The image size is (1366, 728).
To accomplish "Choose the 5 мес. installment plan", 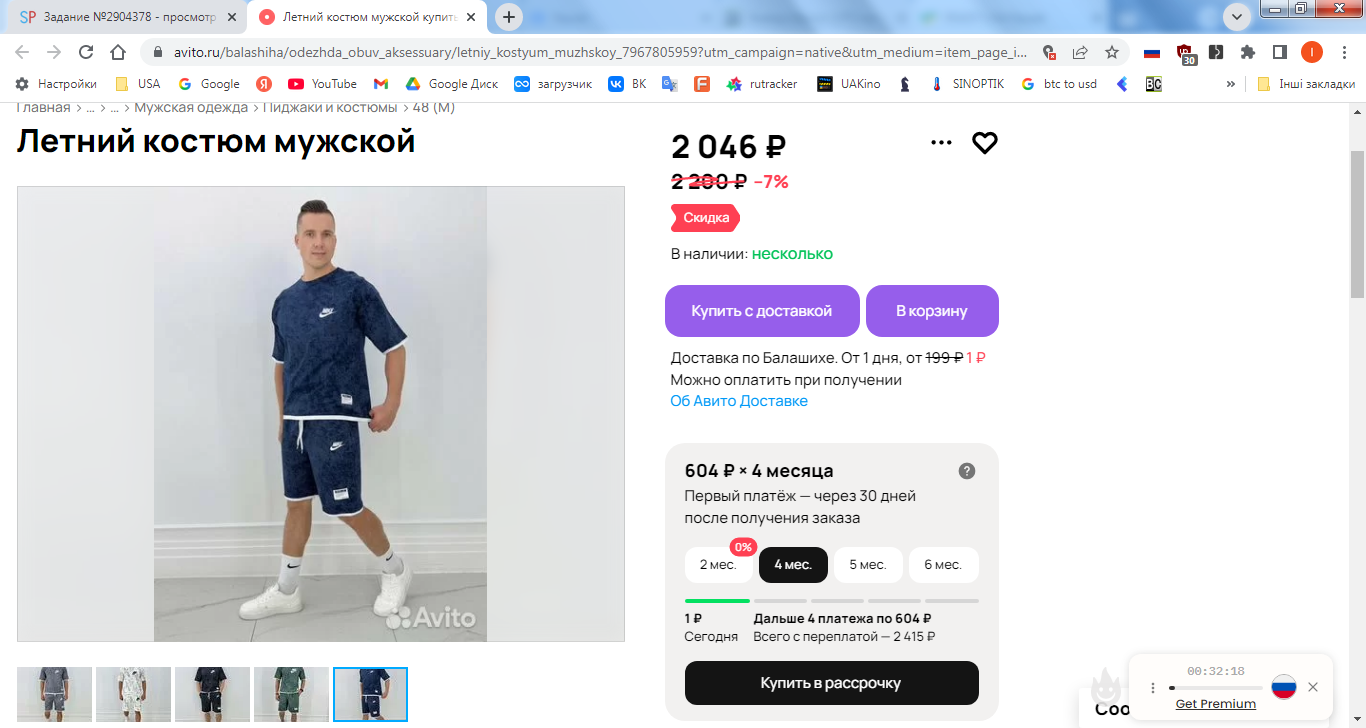I will (x=868, y=565).
